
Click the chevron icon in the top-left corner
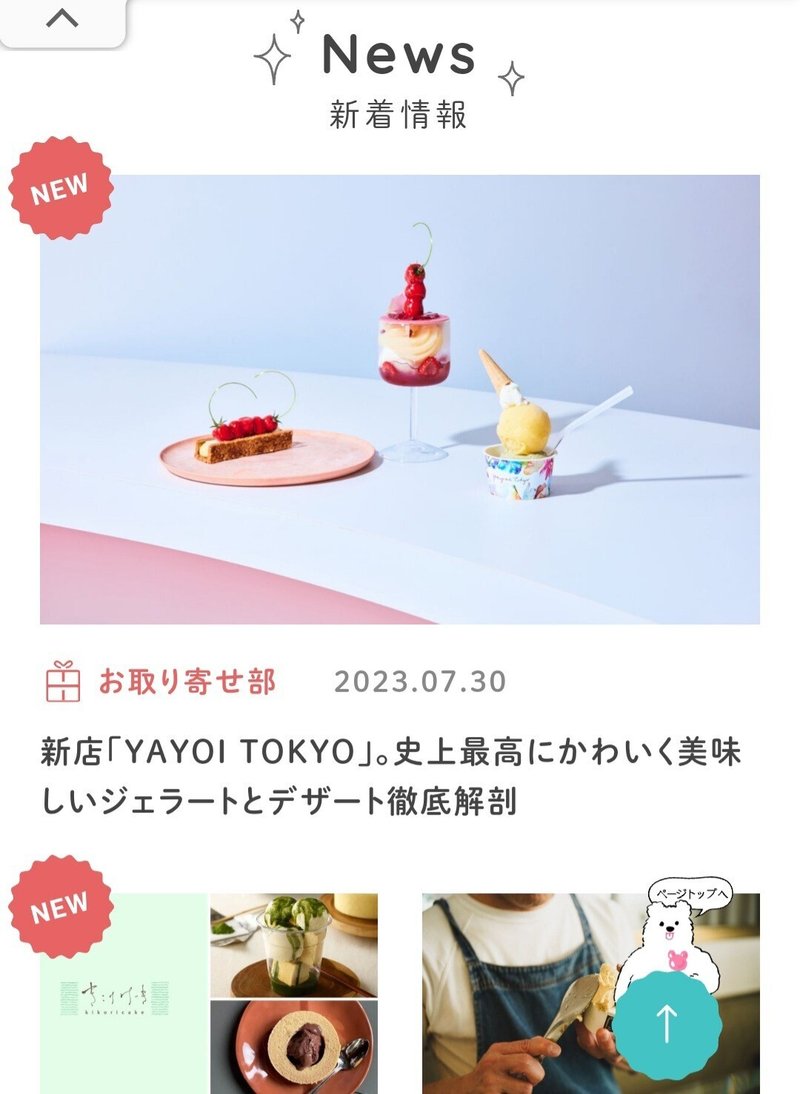(x=63, y=18)
